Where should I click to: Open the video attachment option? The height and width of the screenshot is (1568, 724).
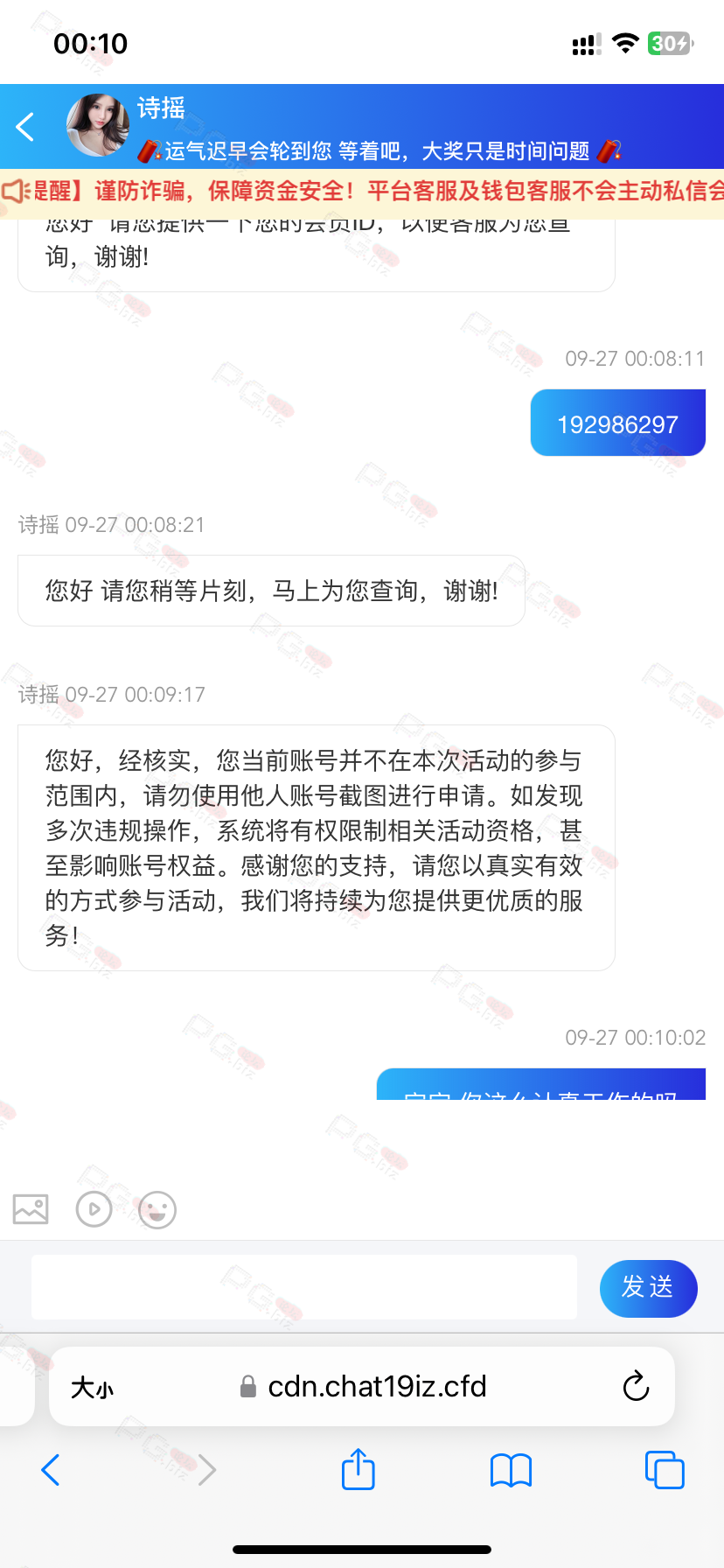94,1209
